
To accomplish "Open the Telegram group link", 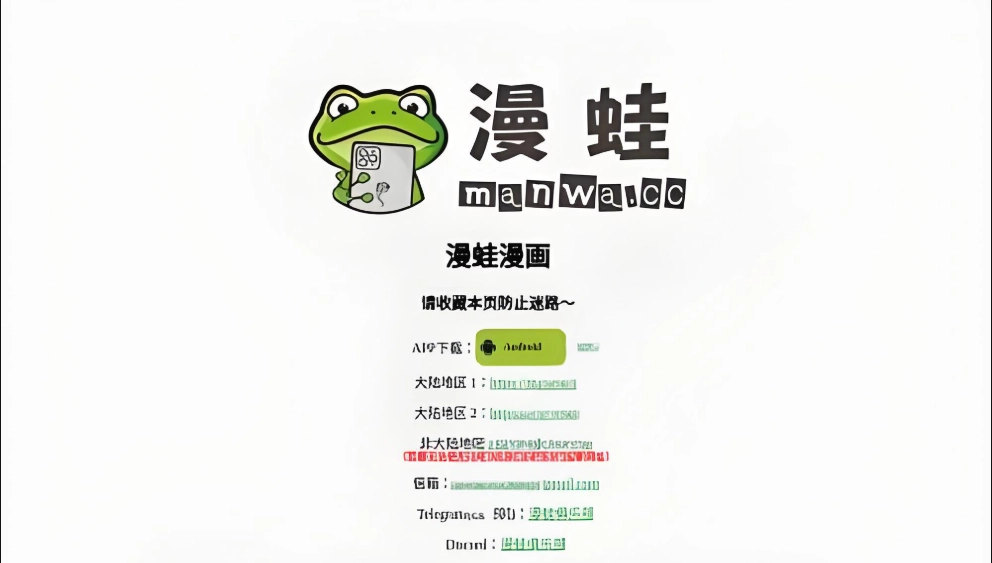I will 560,514.
